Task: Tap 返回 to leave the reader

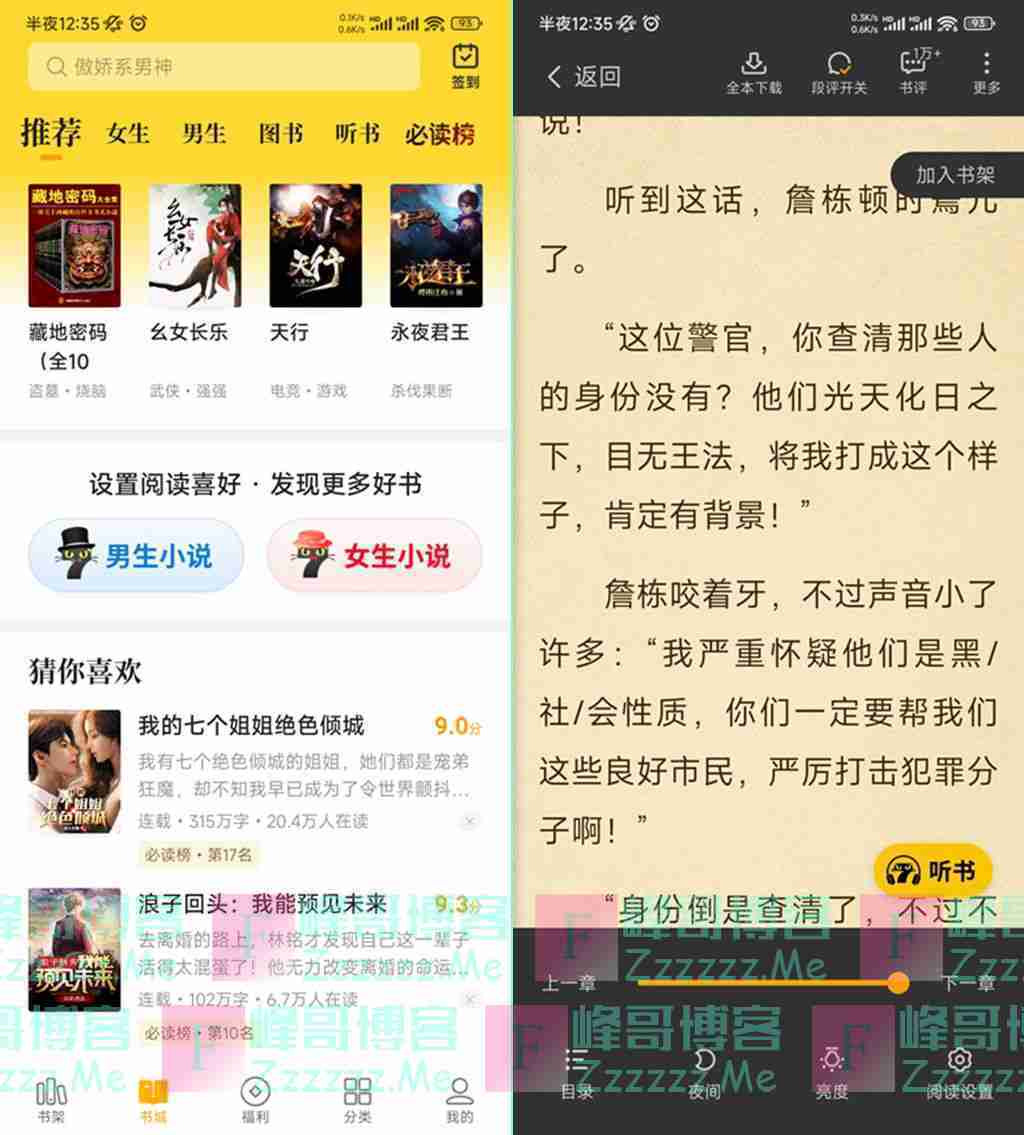Action: click(x=584, y=77)
